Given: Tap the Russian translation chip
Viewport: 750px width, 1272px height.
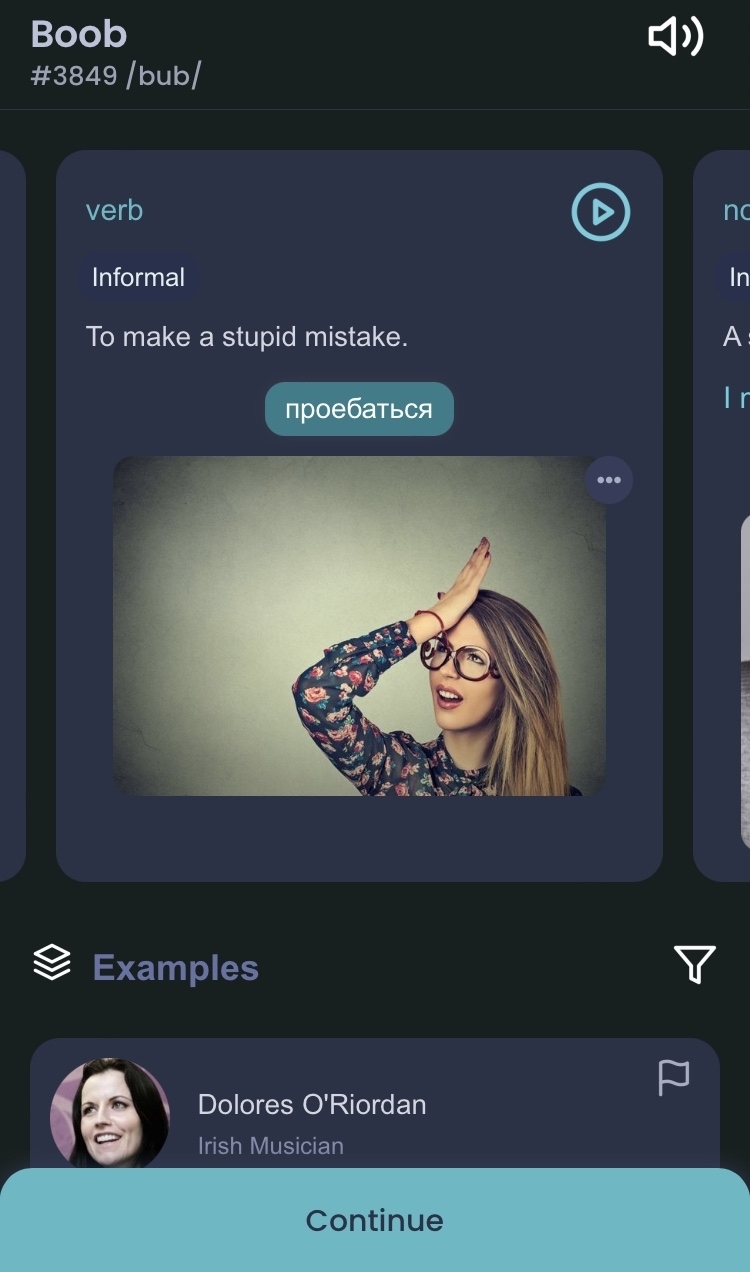Looking at the screenshot, I should 359,409.
